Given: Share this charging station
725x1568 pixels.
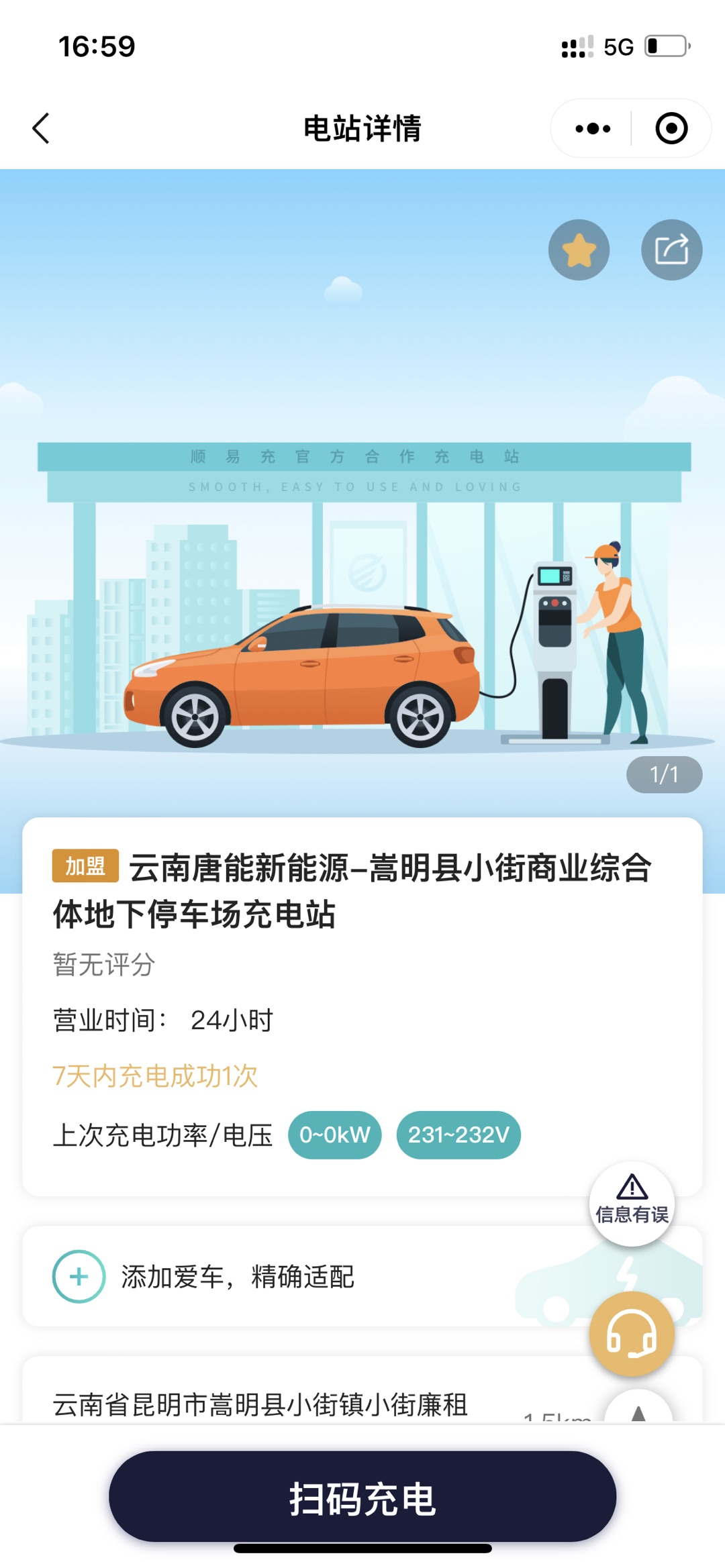Looking at the screenshot, I should pyautogui.click(x=671, y=250).
